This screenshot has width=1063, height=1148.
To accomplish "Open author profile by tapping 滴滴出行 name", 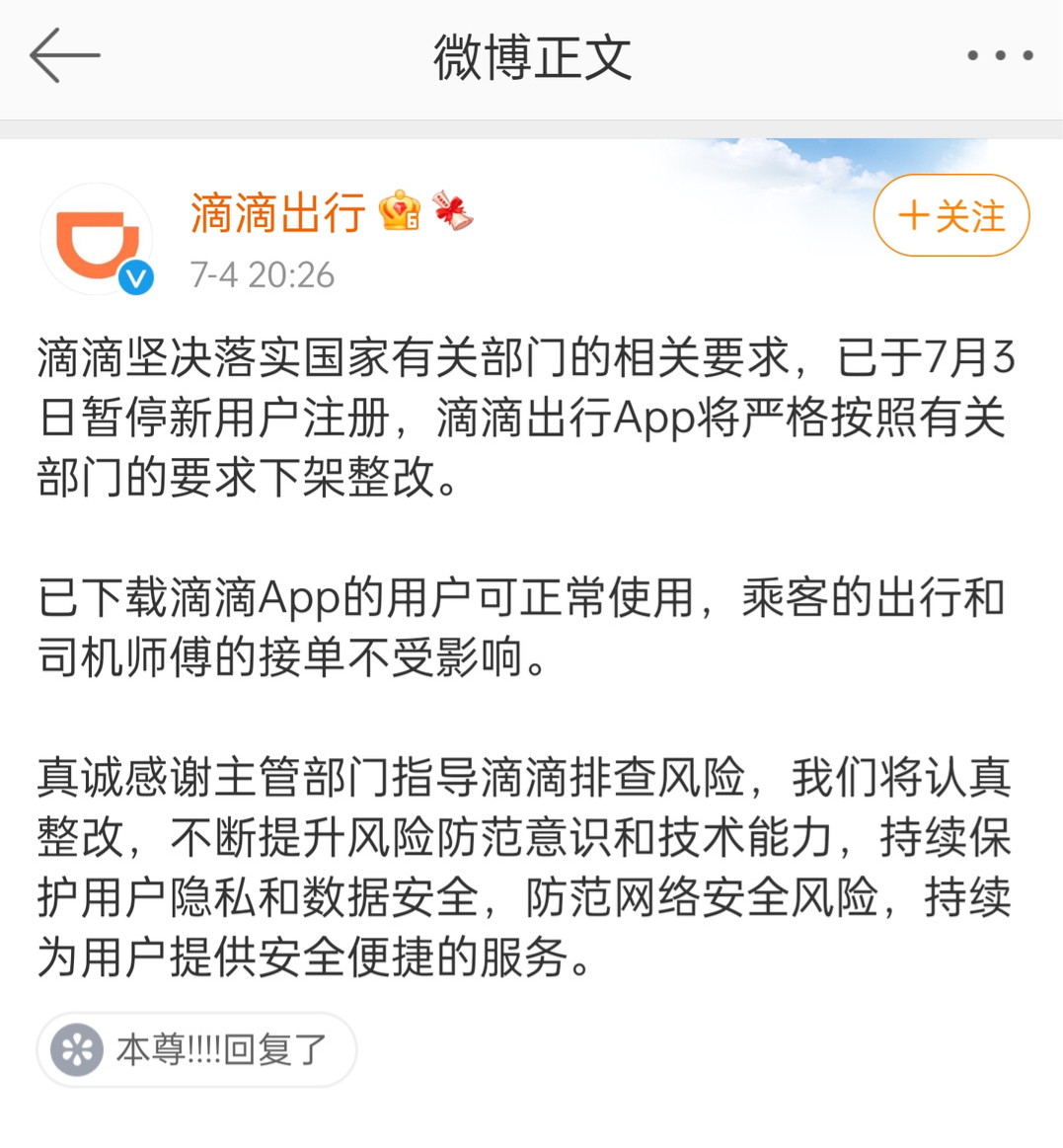I will (274, 213).
